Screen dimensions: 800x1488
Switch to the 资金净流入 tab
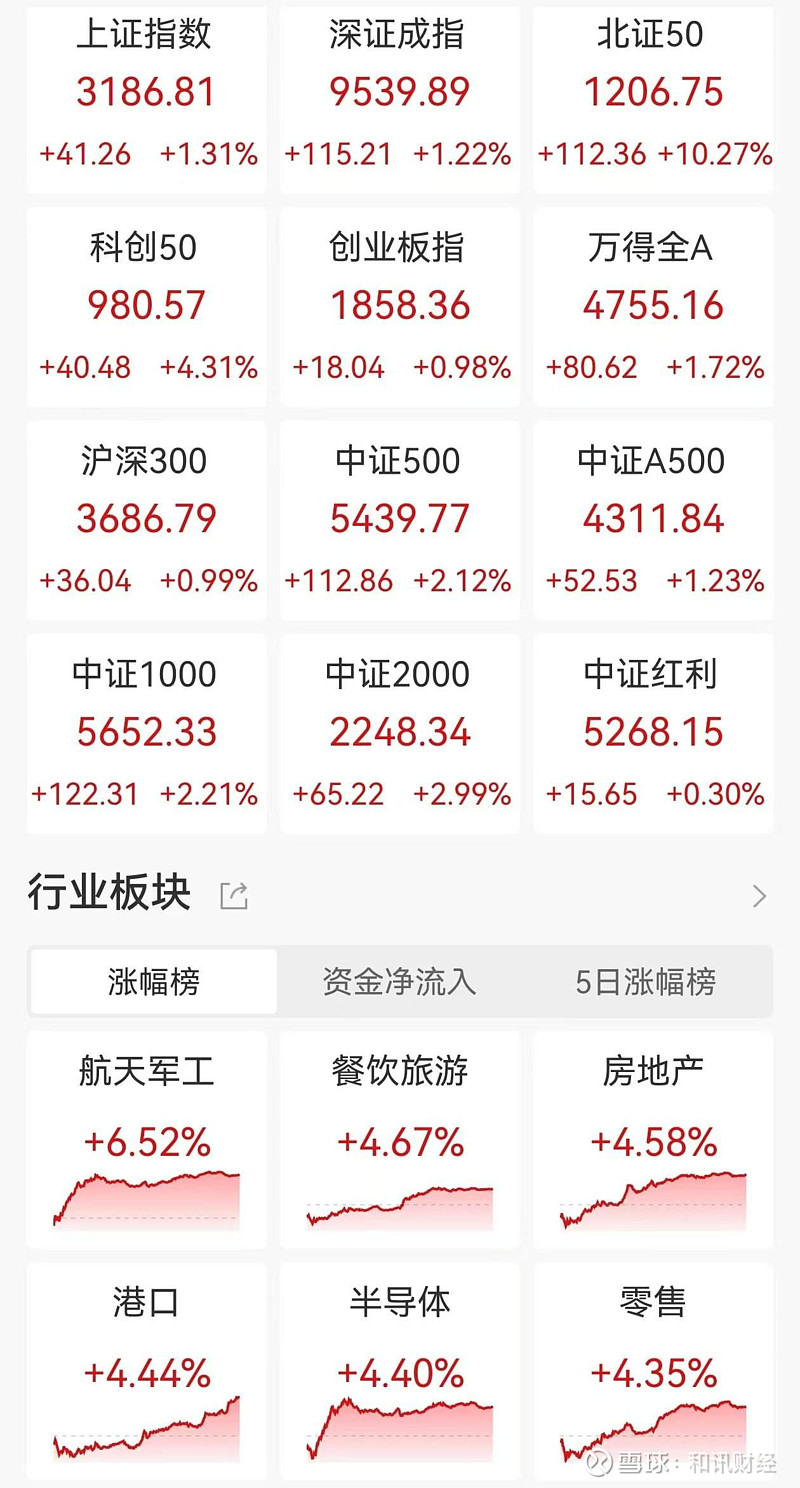(x=399, y=983)
